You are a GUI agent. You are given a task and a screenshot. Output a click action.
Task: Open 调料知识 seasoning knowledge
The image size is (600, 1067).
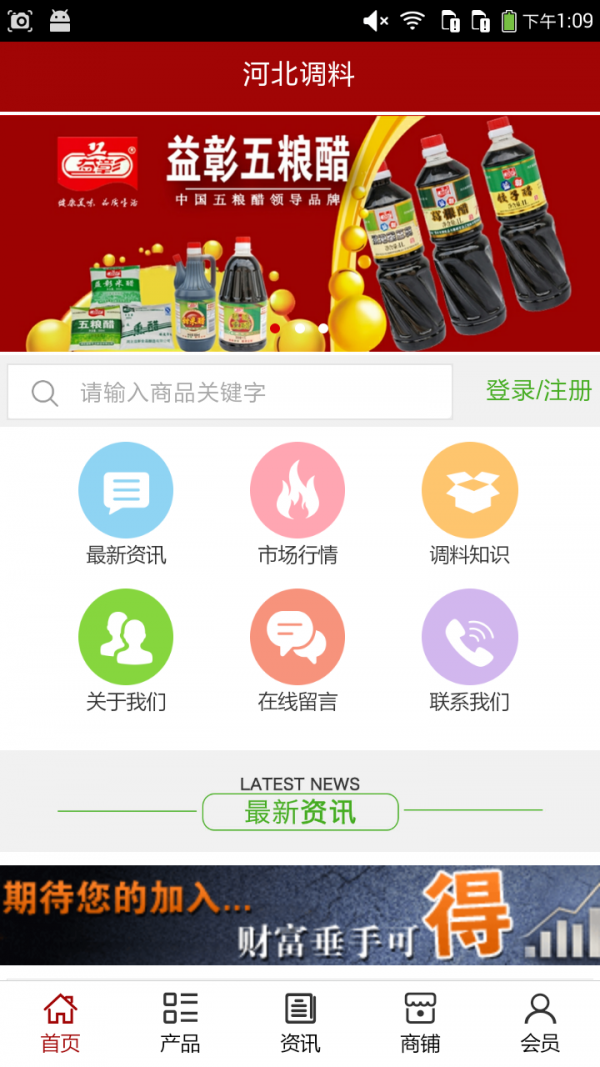pos(469,503)
